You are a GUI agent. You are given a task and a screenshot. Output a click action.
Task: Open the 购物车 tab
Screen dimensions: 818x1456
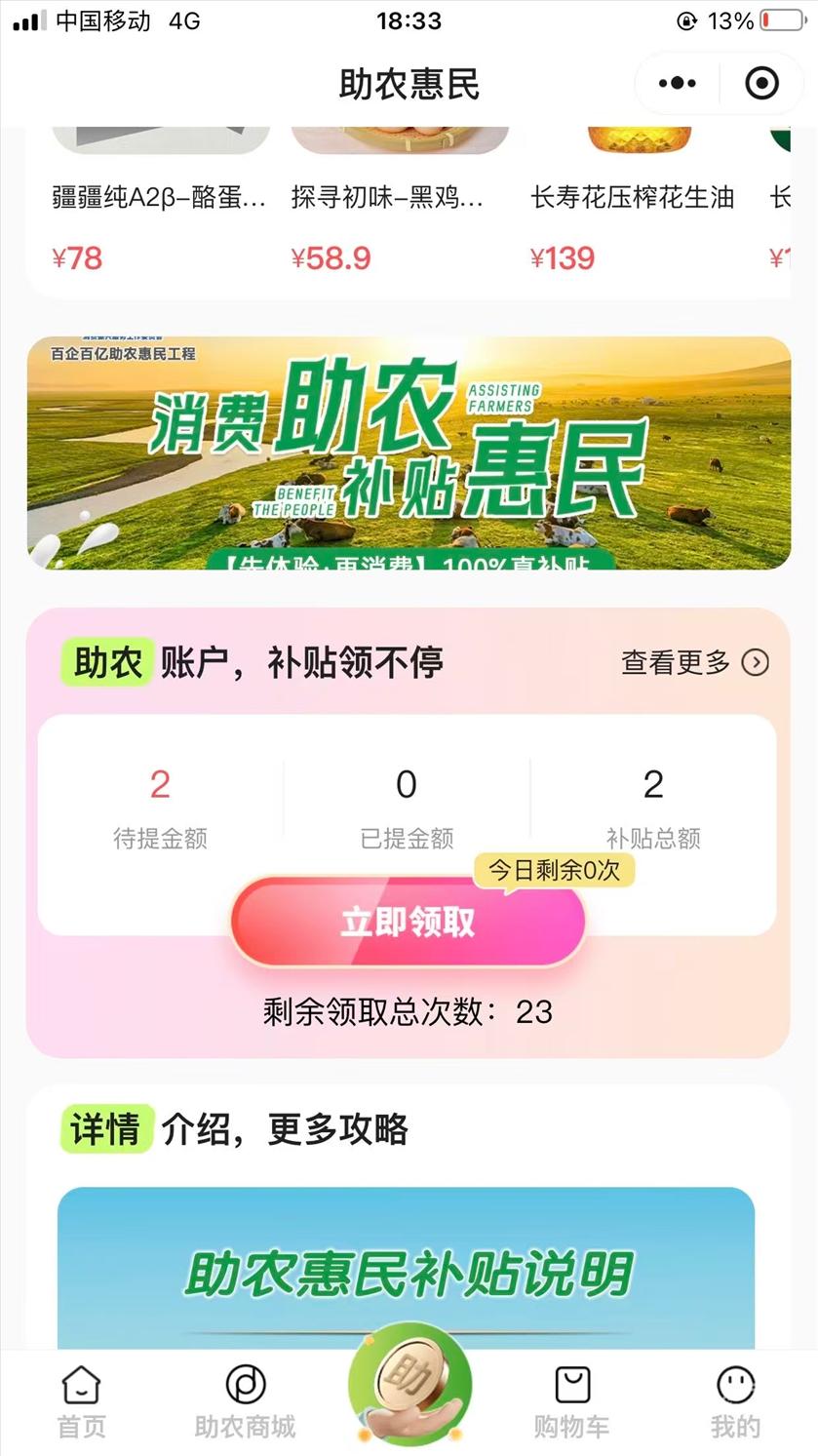click(571, 1402)
